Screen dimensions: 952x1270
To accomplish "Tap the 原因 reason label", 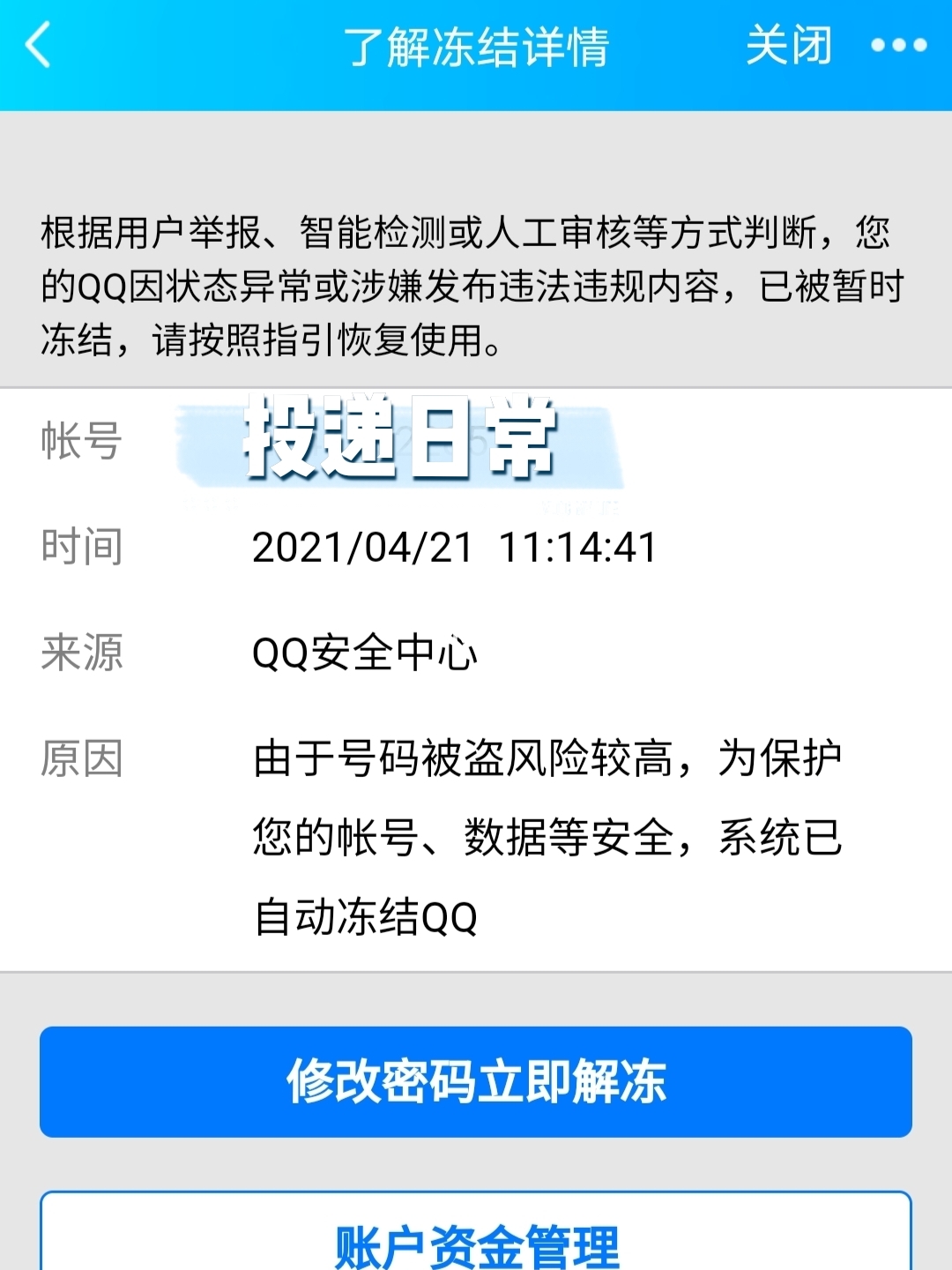I will click(x=82, y=758).
